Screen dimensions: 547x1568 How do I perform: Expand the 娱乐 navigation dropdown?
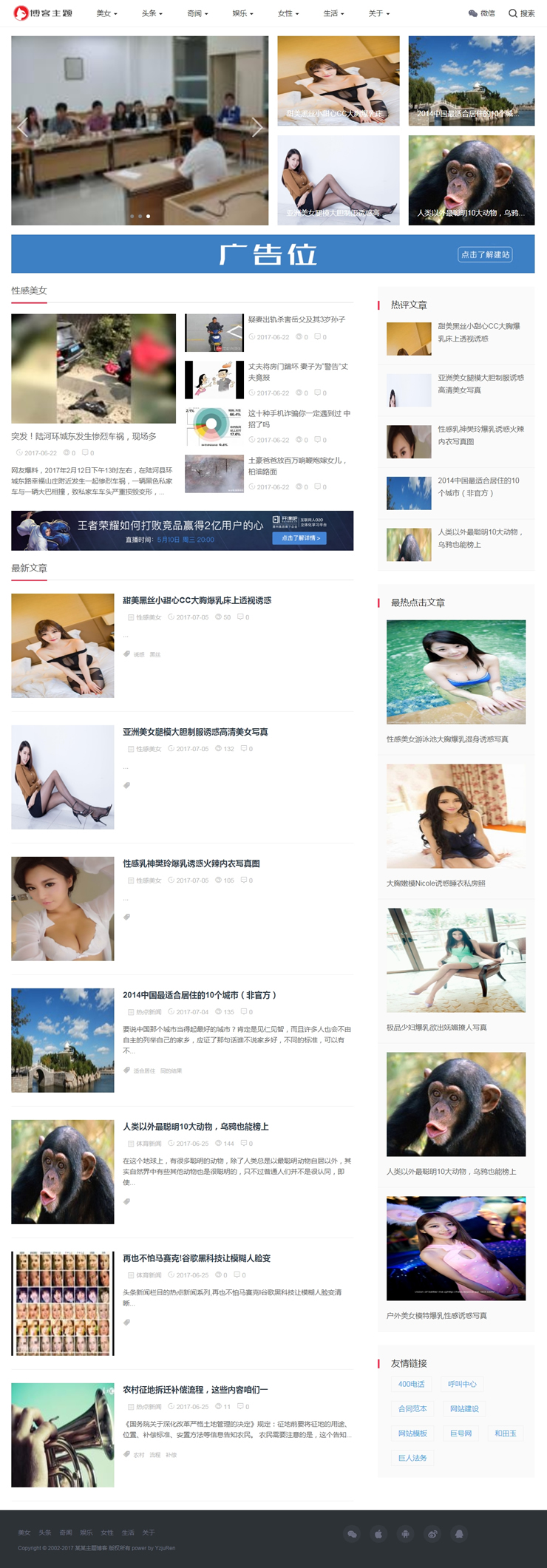242,13
